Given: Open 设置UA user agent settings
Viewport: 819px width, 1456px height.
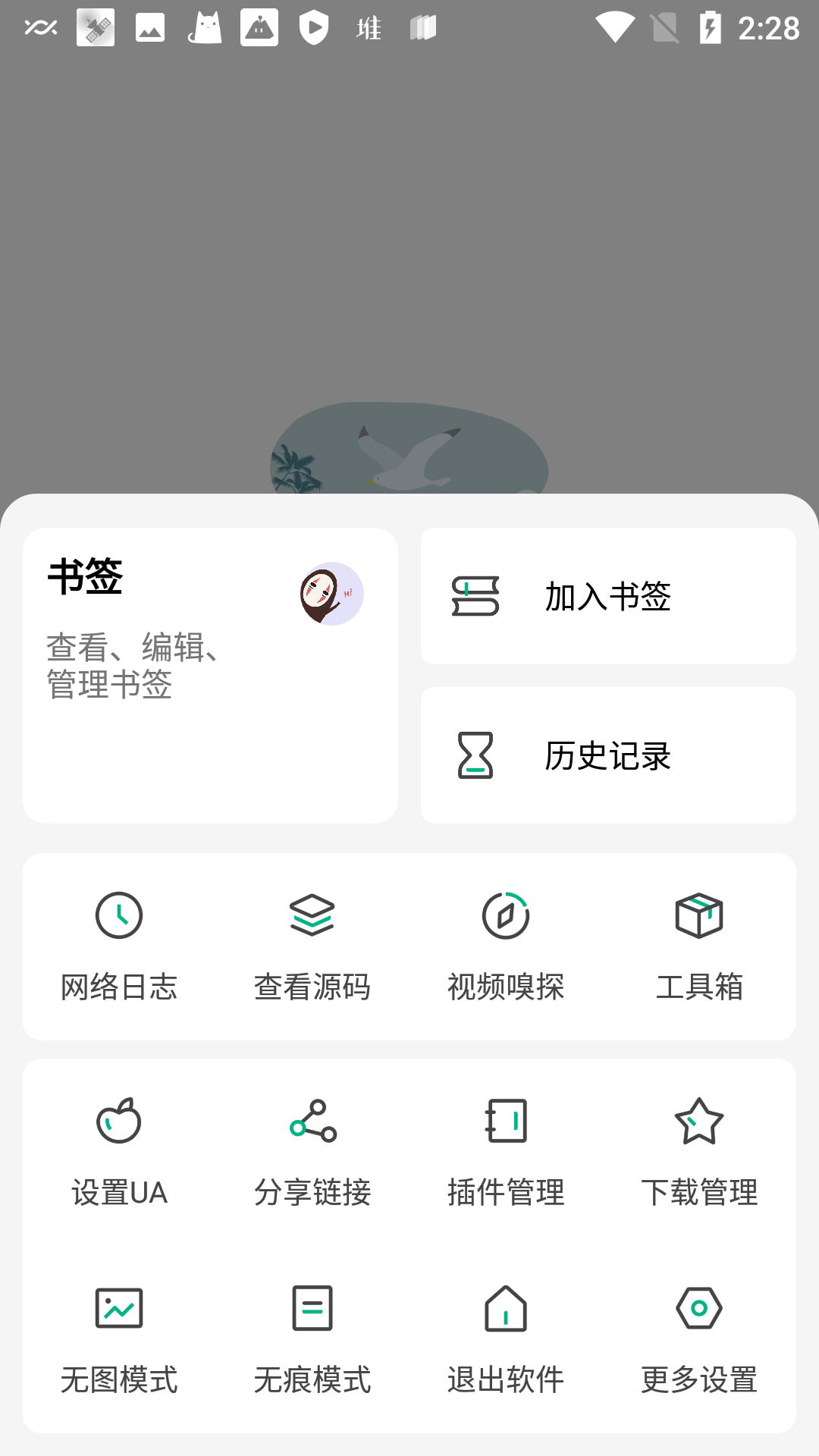Looking at the screenshot, I should (x=119, y=1152).
